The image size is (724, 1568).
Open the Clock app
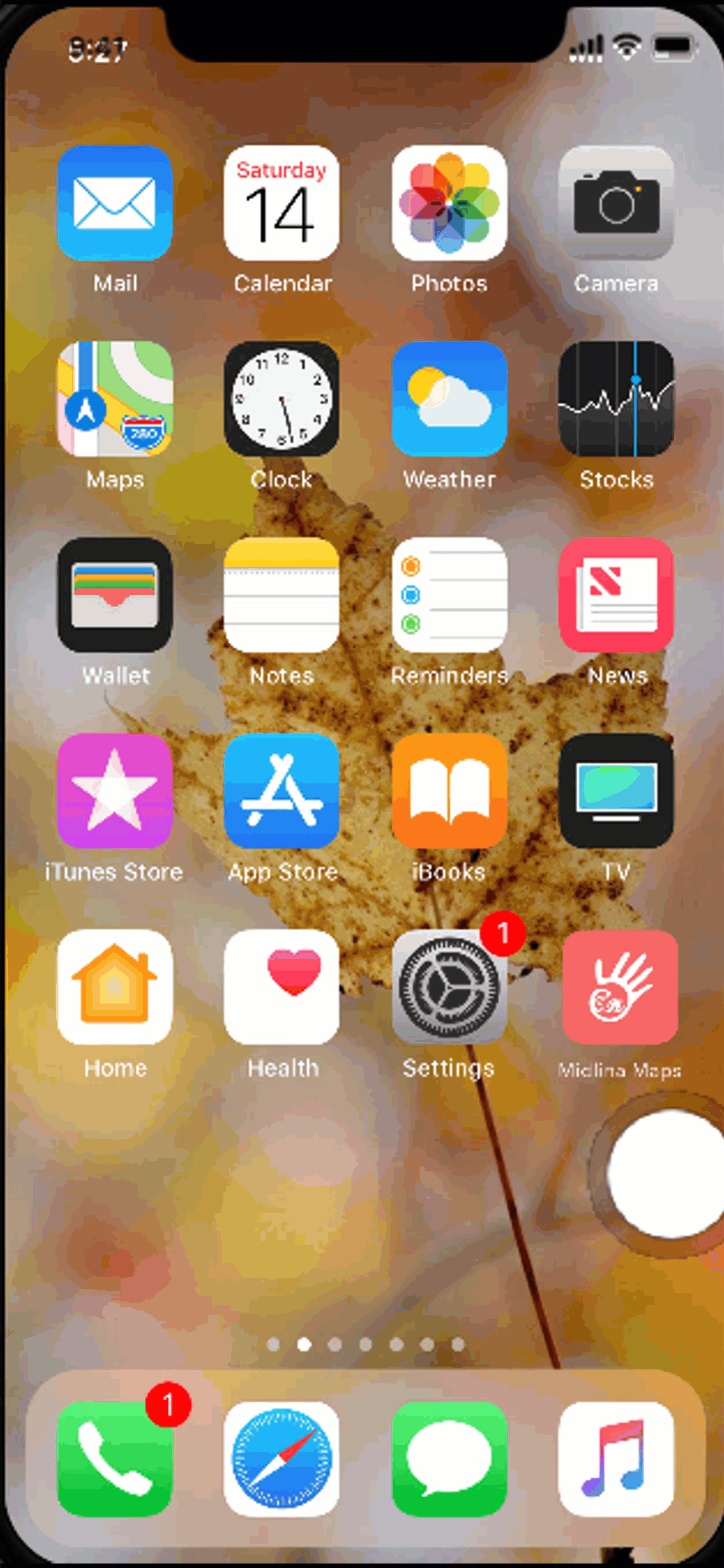point(281,399)
